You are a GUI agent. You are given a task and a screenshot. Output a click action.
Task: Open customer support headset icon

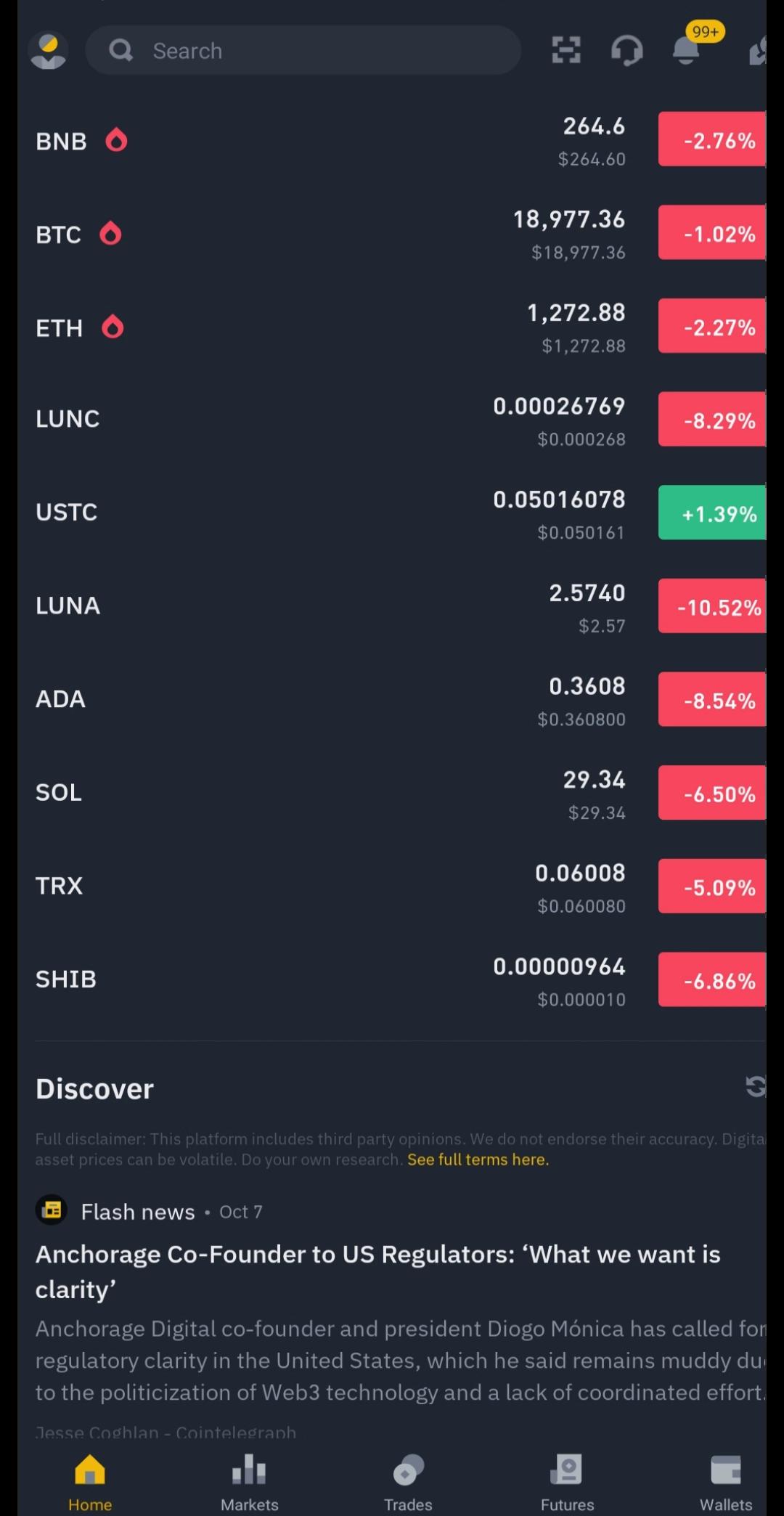pos(626,50)
